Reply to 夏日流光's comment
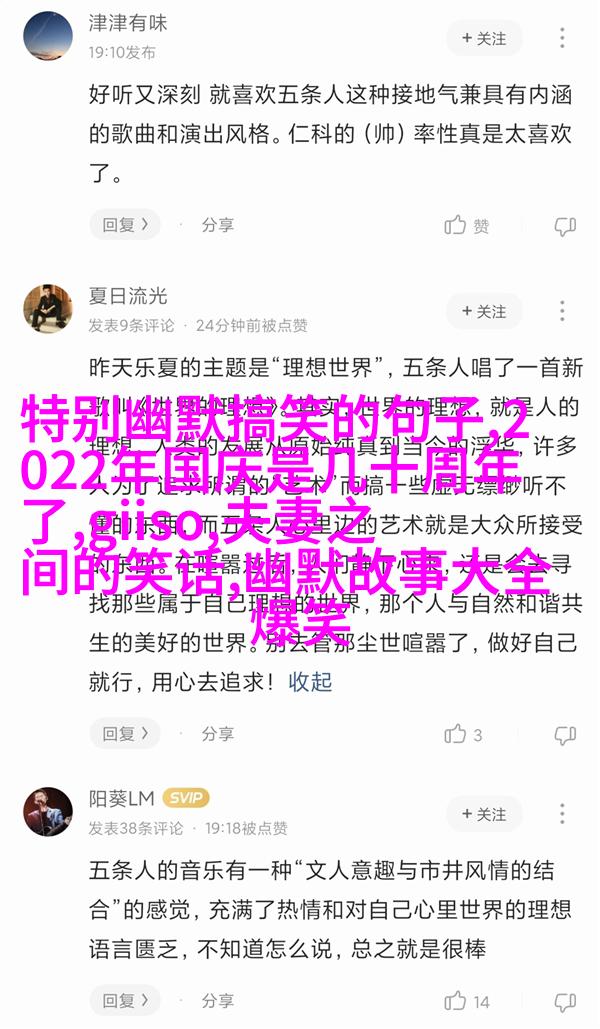Viewport: 600px width, 1029px height. pos(125,733)
